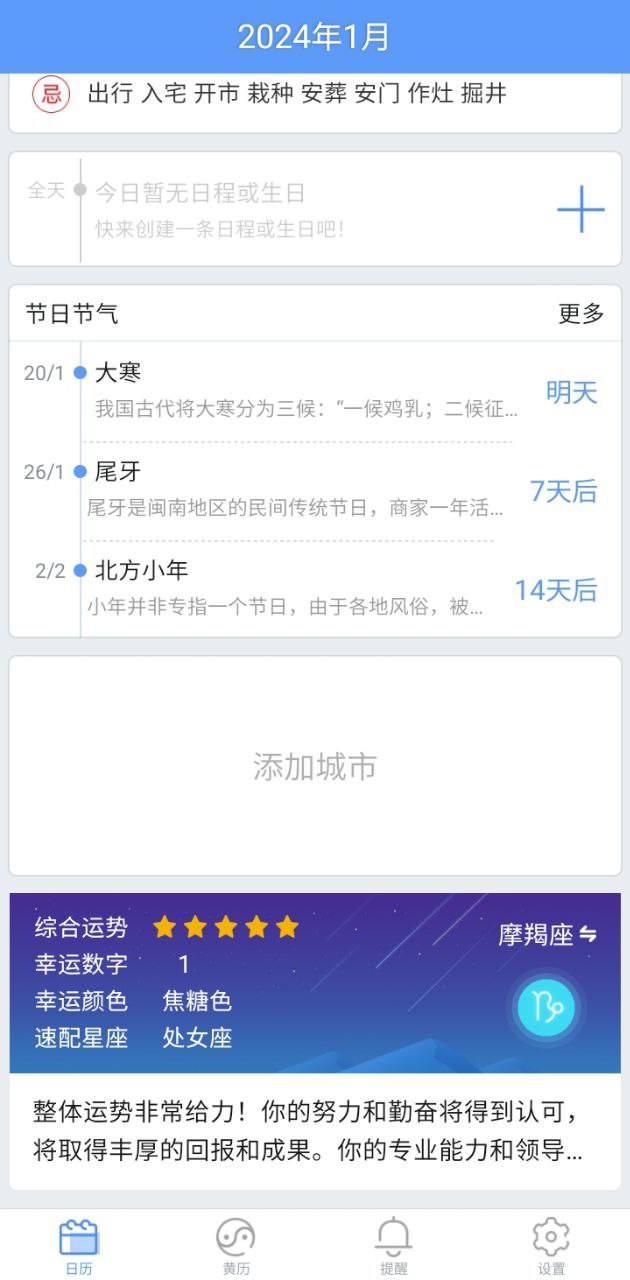Viewport: 630px width, 1280px height.
Task: Select the 日历 tab
Action: pyautogui.click(x=79, y=1247)
